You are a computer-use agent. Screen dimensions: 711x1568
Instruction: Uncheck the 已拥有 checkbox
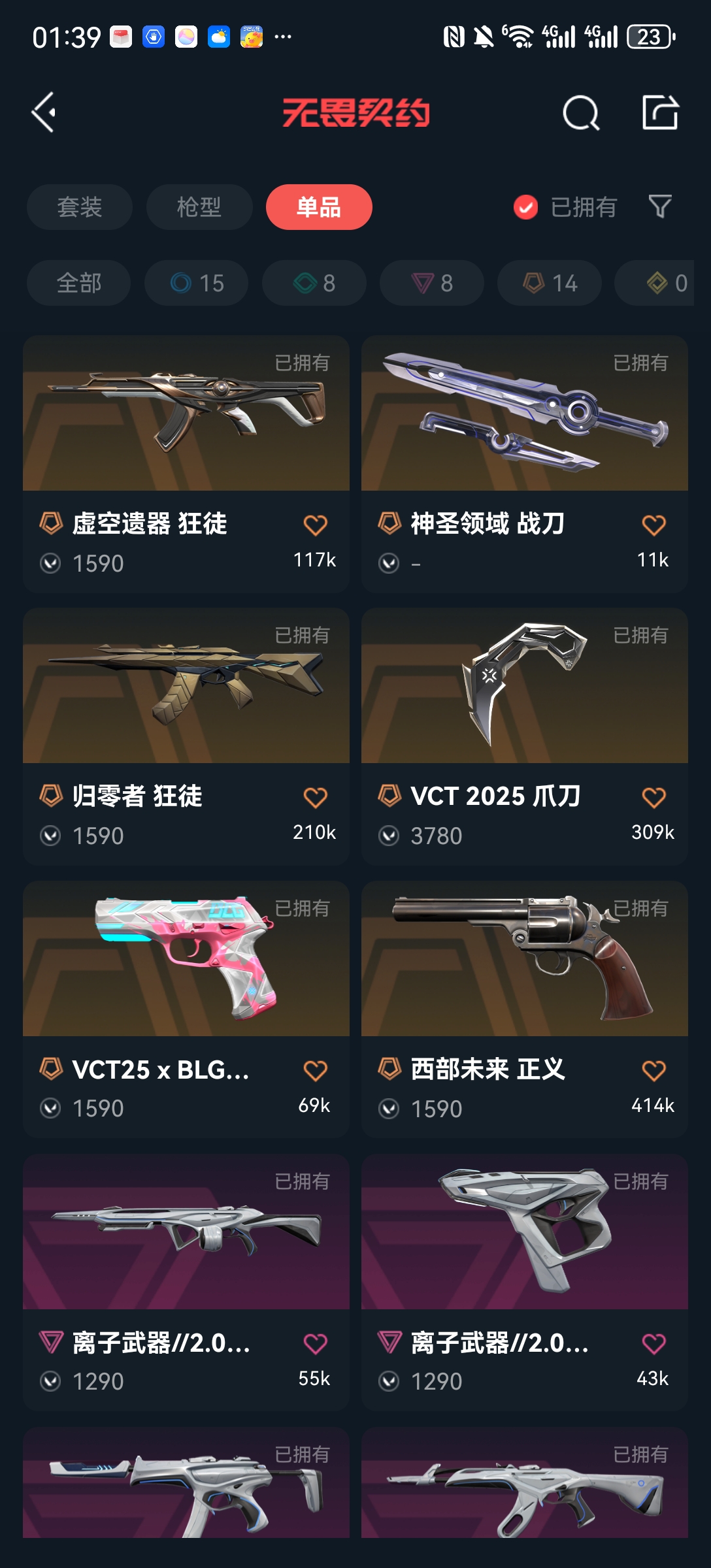pos(526,207)
